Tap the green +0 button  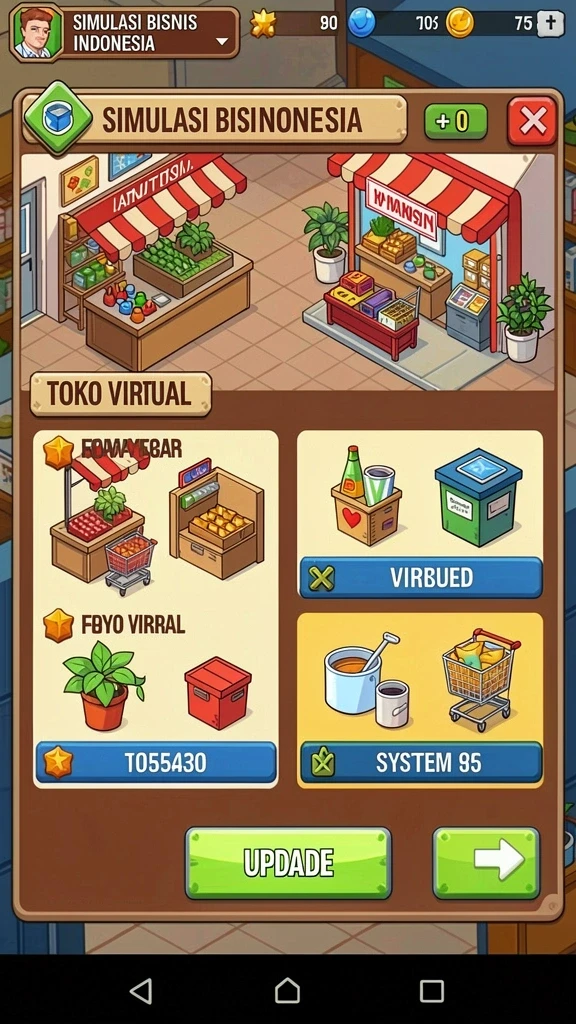(456, 121)
